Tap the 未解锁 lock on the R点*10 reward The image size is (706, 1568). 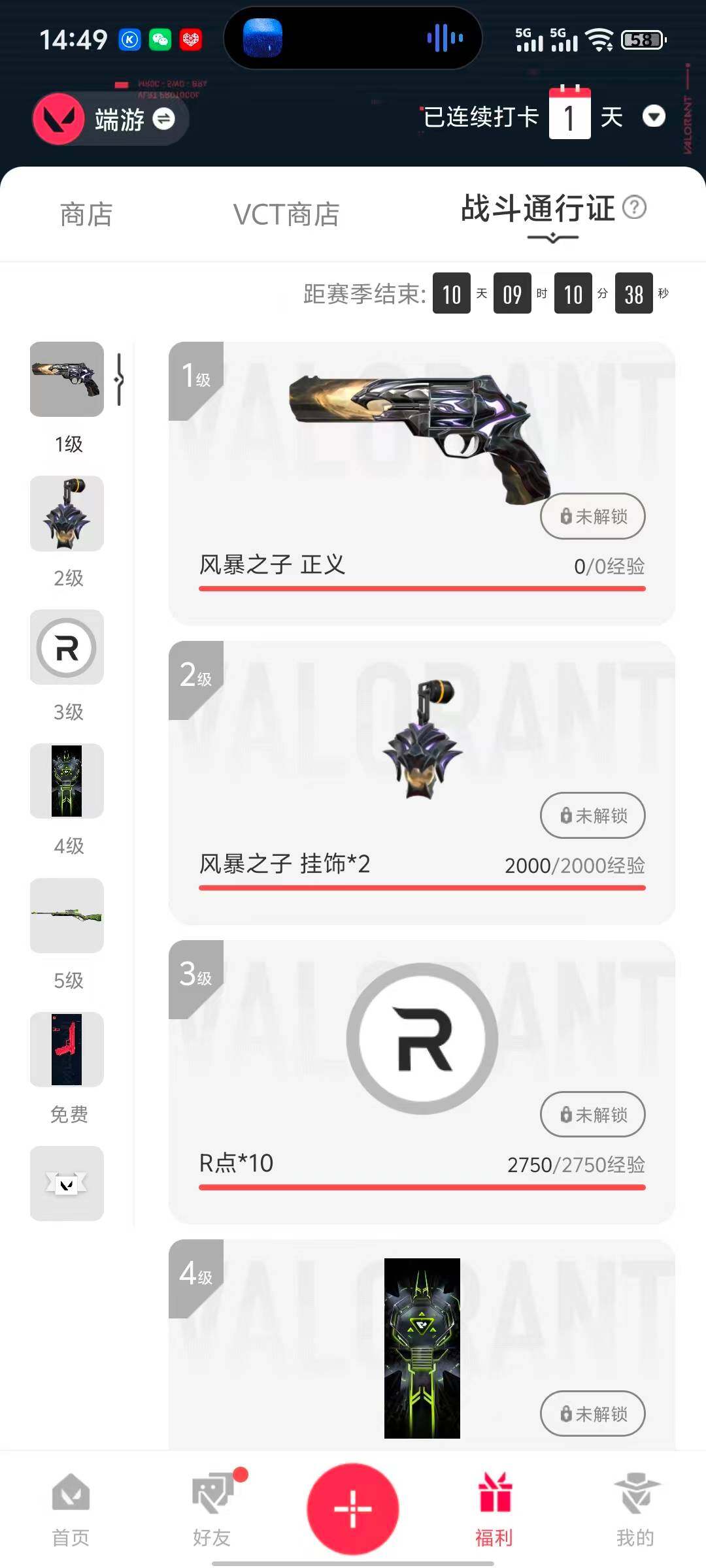[592, 1115]
